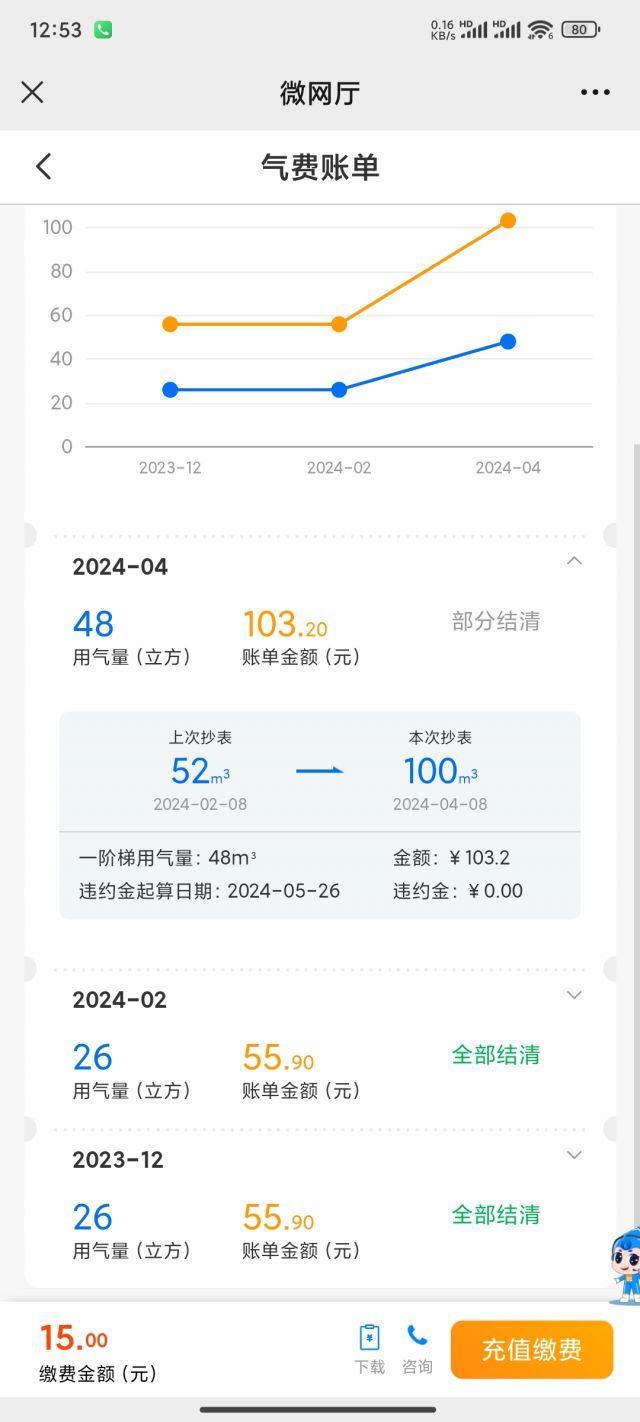Expand the 2023-12 bill details
This screenshot has height=1422, width=640.
pos(574,1155)
